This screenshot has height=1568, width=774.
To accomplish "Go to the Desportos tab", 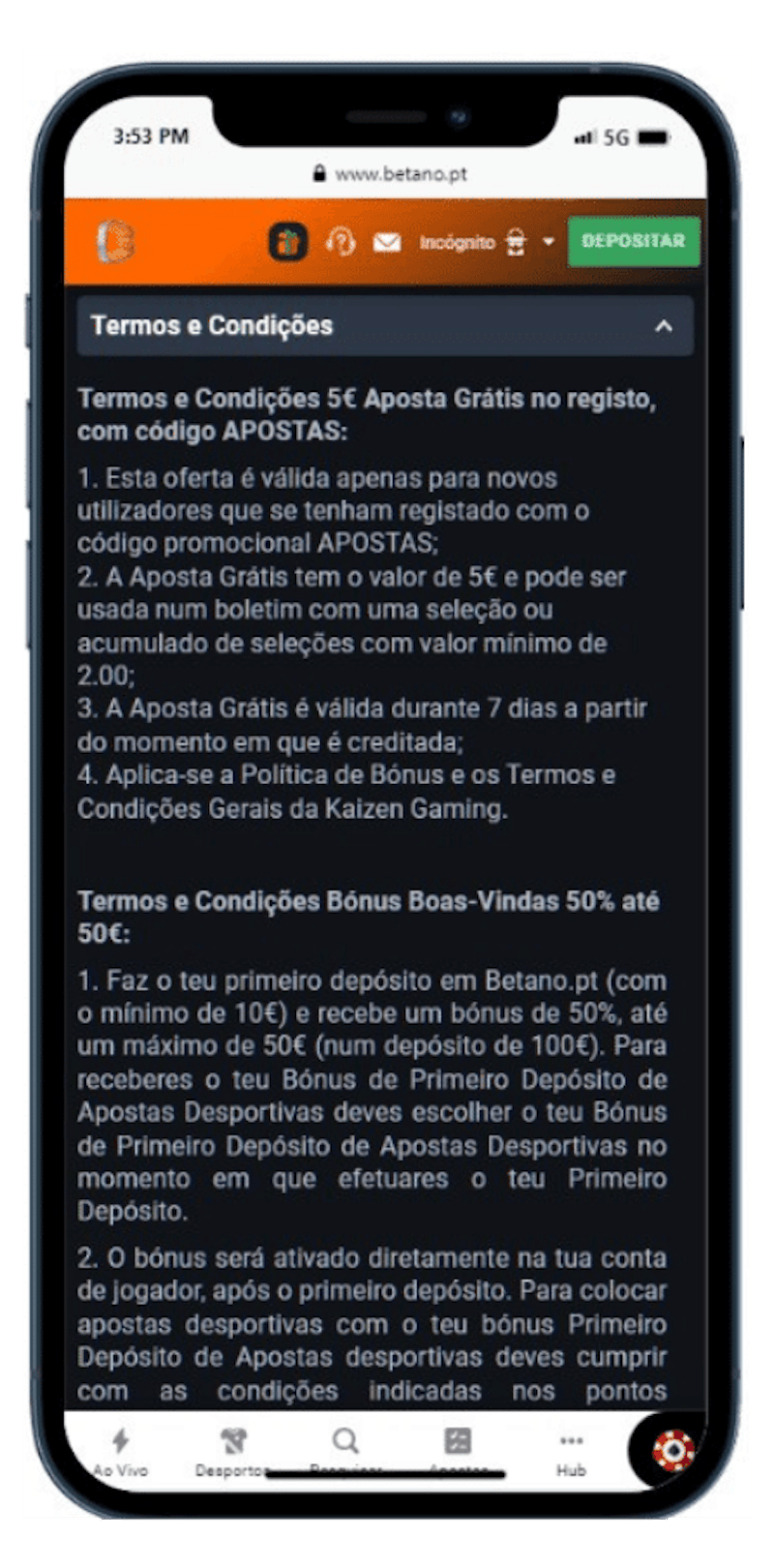I will pyautogui.click(x=232, y=1452).
